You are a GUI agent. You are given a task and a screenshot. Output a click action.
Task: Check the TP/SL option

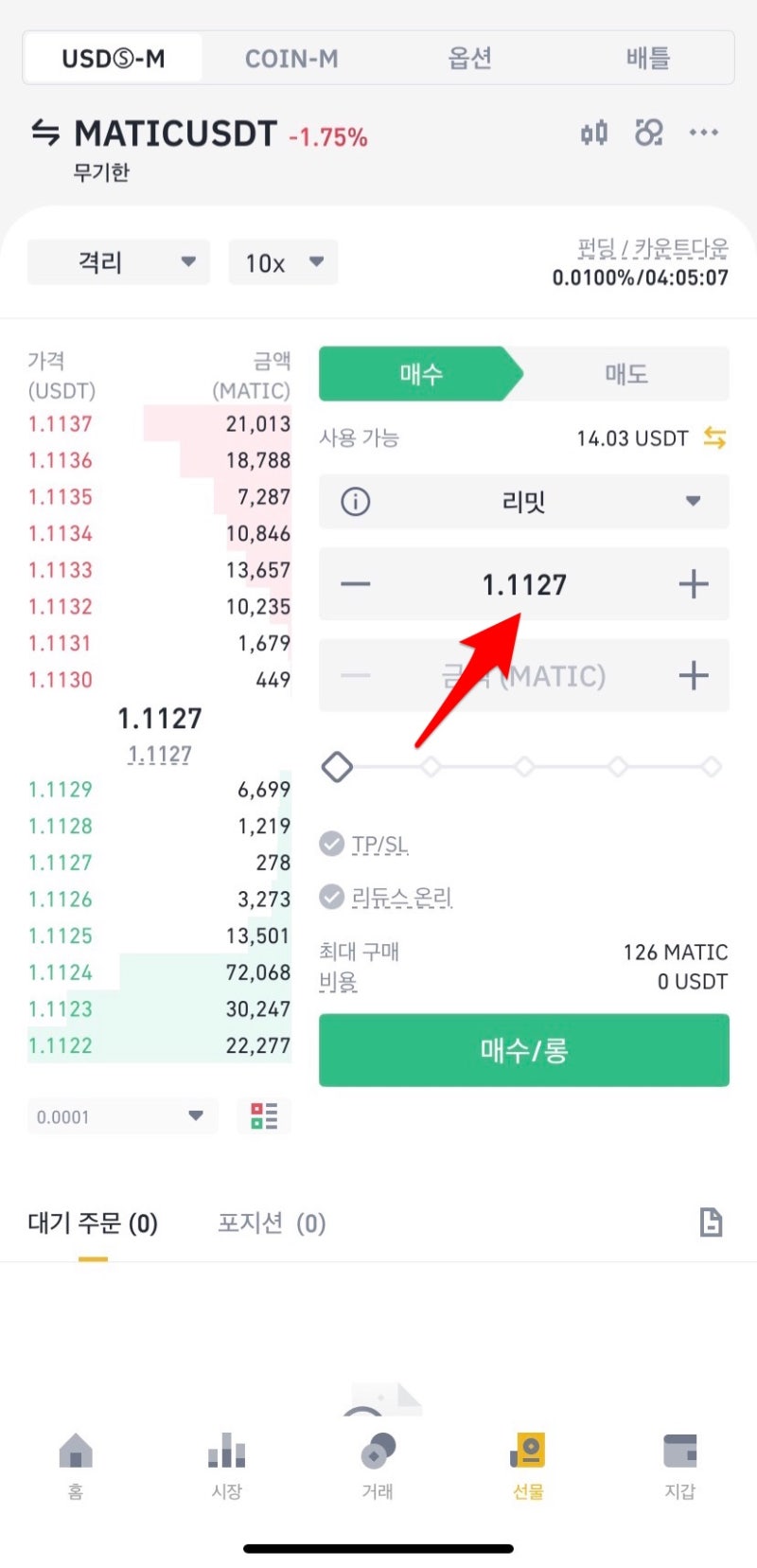(x=332, y=844)
